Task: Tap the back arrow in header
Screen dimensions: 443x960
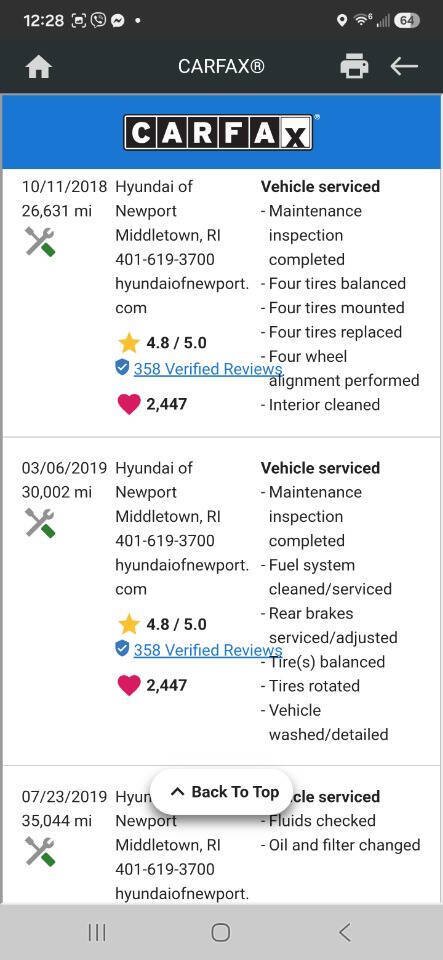Action: click(404, 66)
